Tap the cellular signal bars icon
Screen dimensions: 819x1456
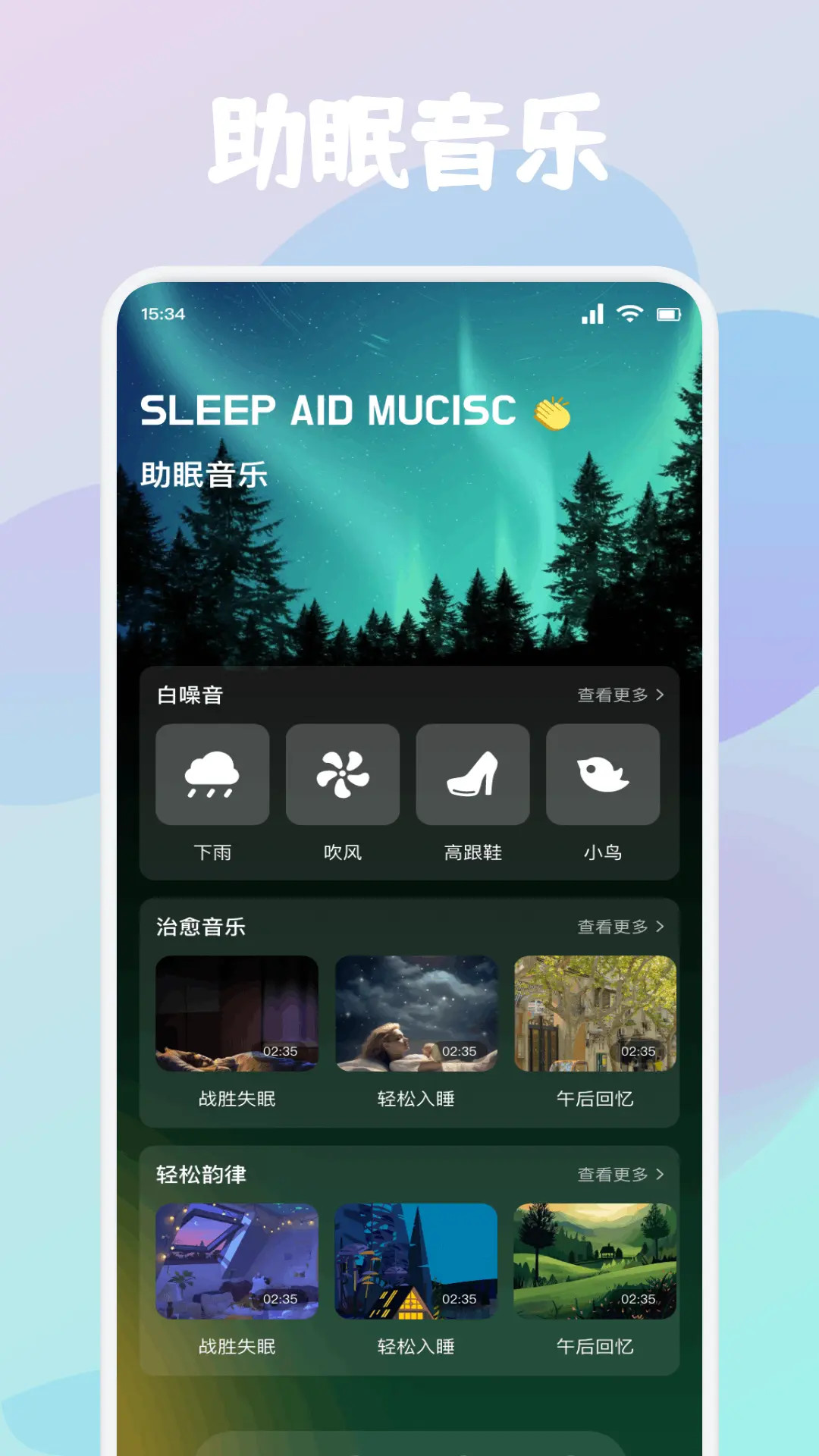[592, 312]
